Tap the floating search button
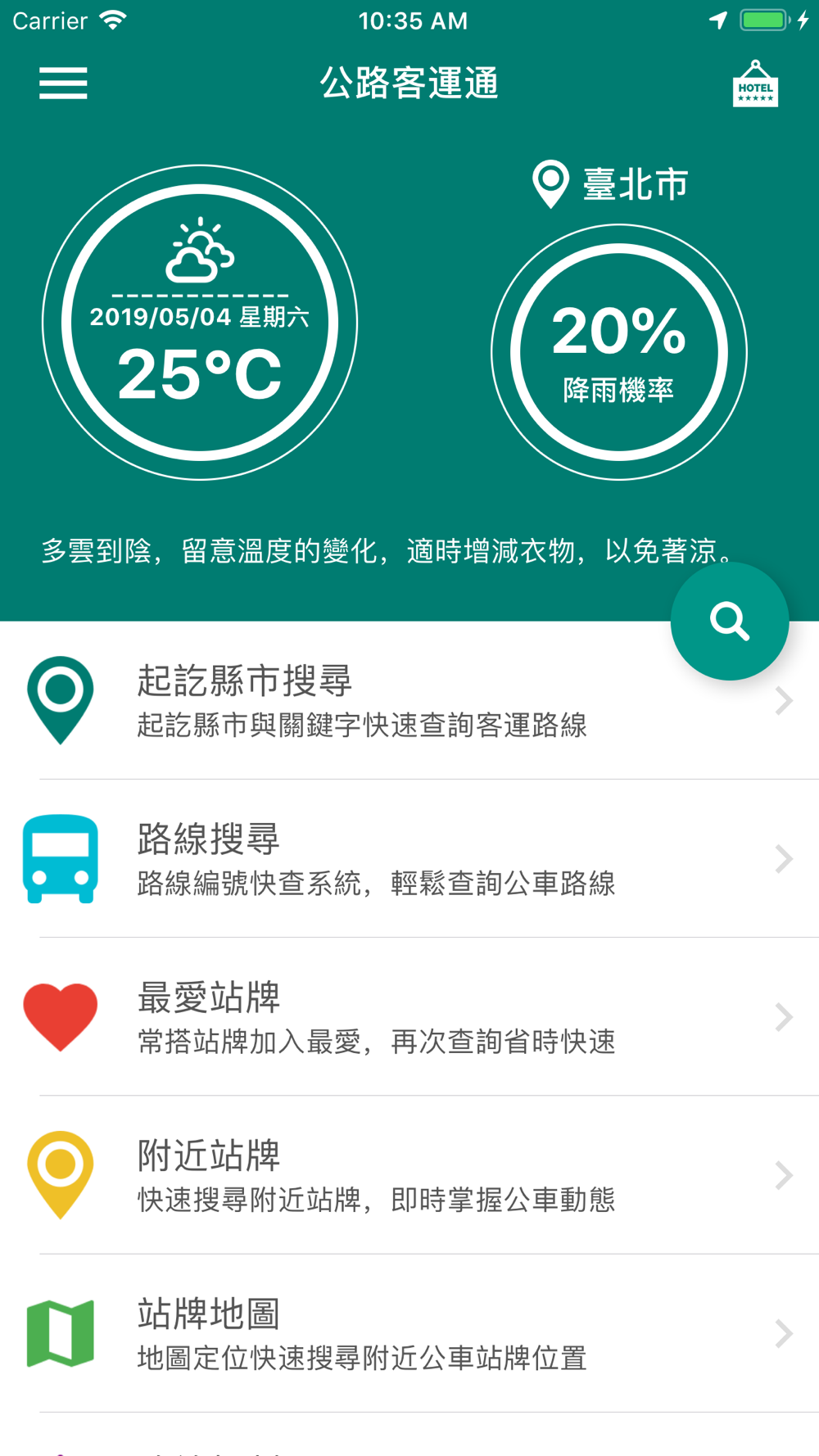Screen dimensions: 819x1456 [729, 622]
